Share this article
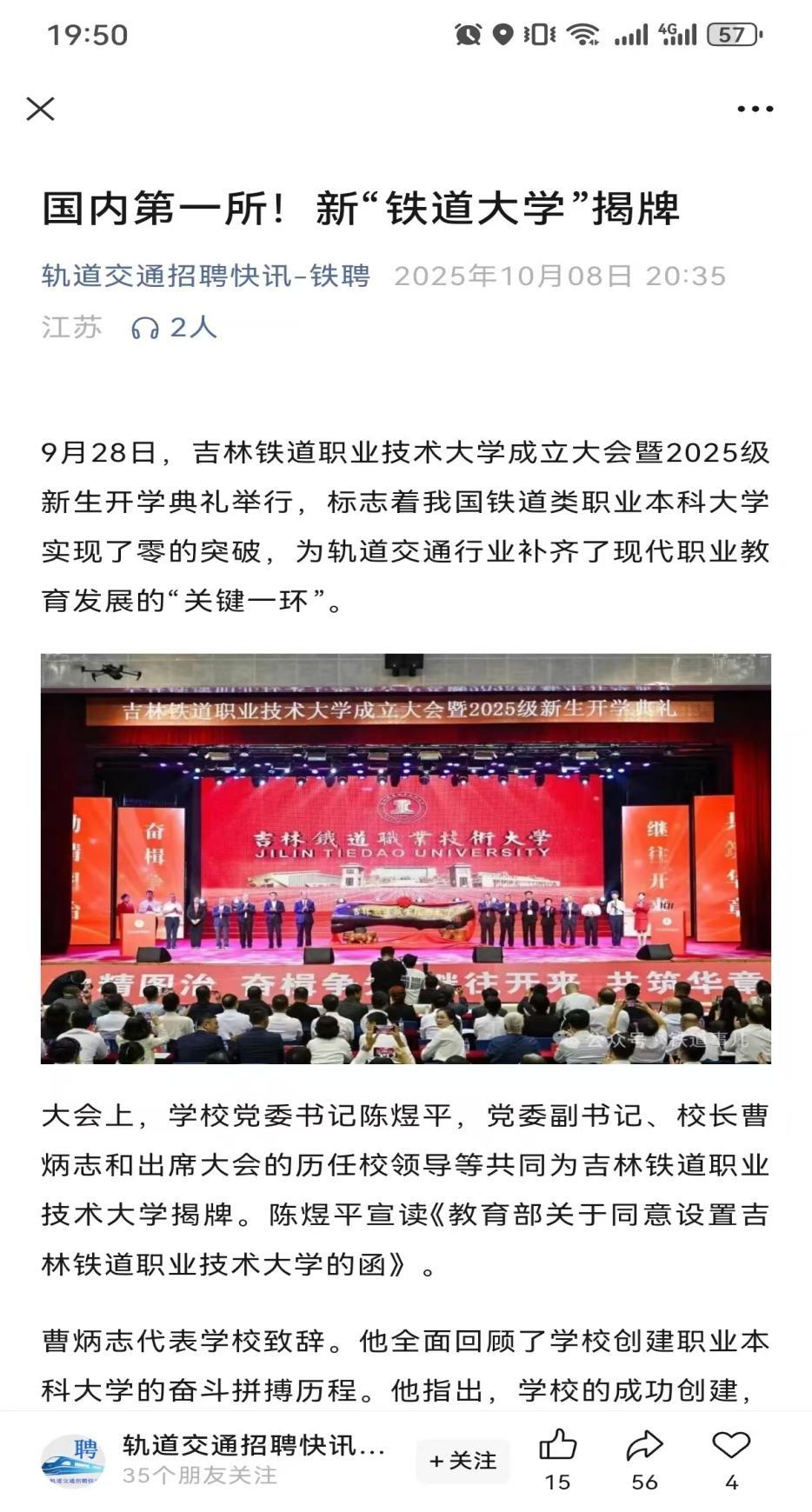812x1512 pixels. 644,1446
